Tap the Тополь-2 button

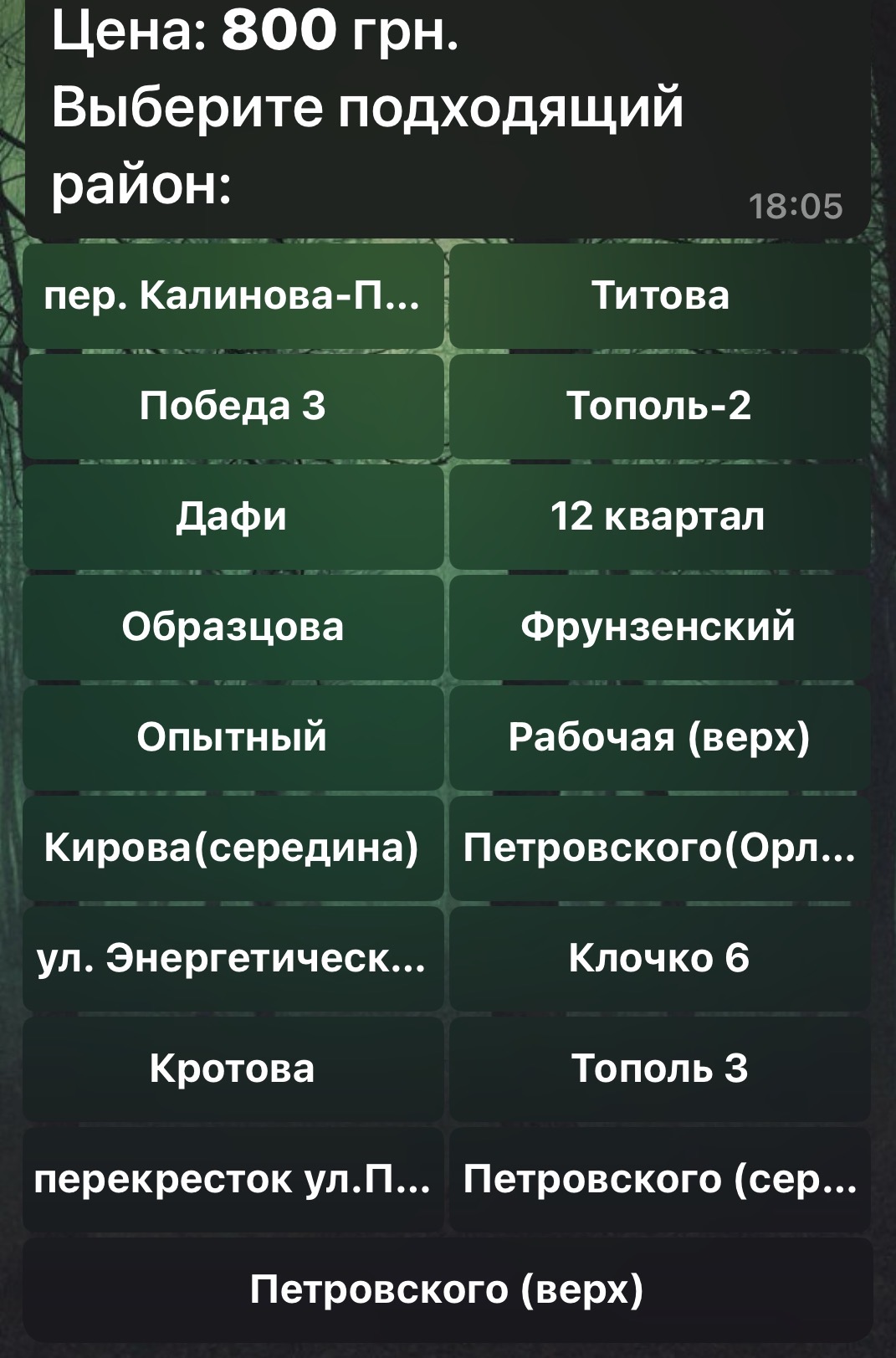click(x=660, y=406)
